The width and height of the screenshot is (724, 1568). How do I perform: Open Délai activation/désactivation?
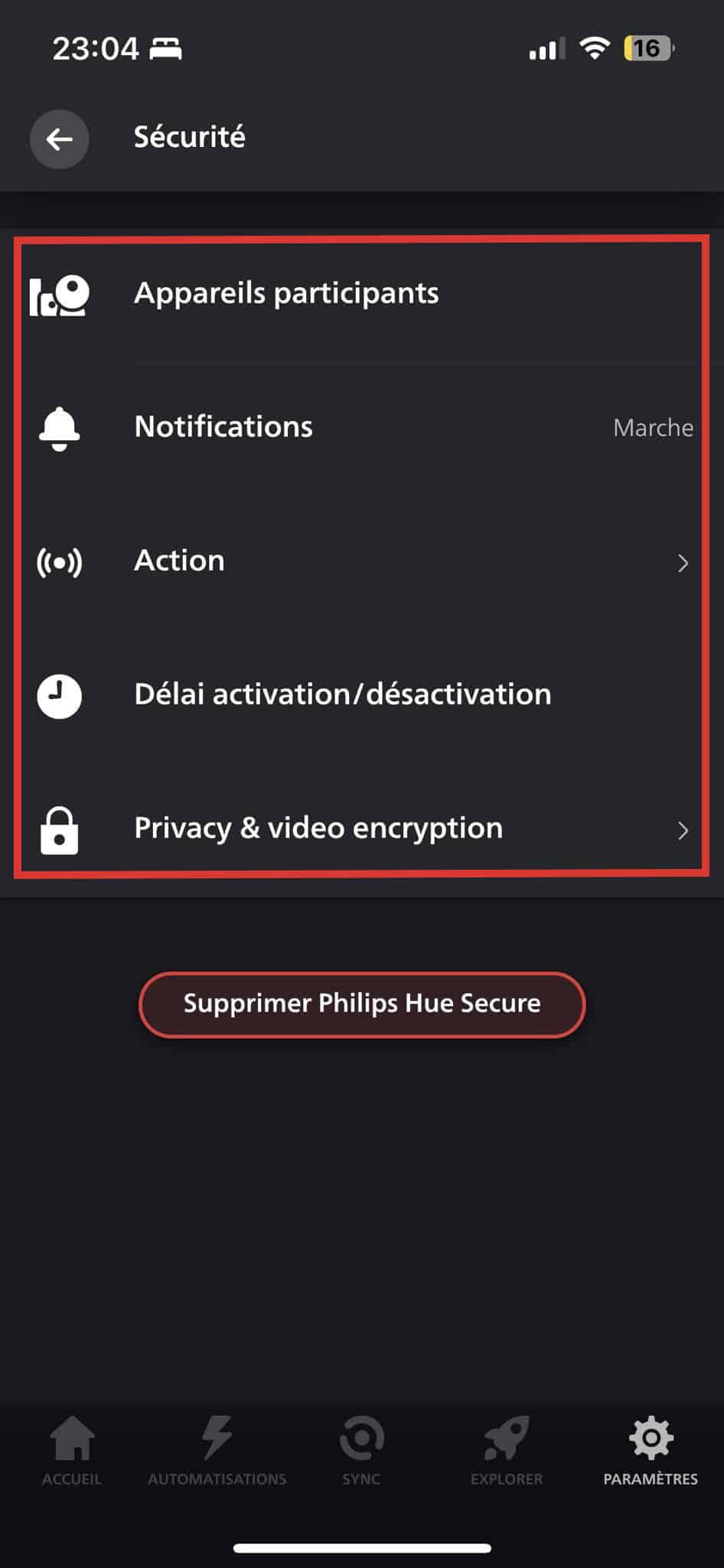362,695
